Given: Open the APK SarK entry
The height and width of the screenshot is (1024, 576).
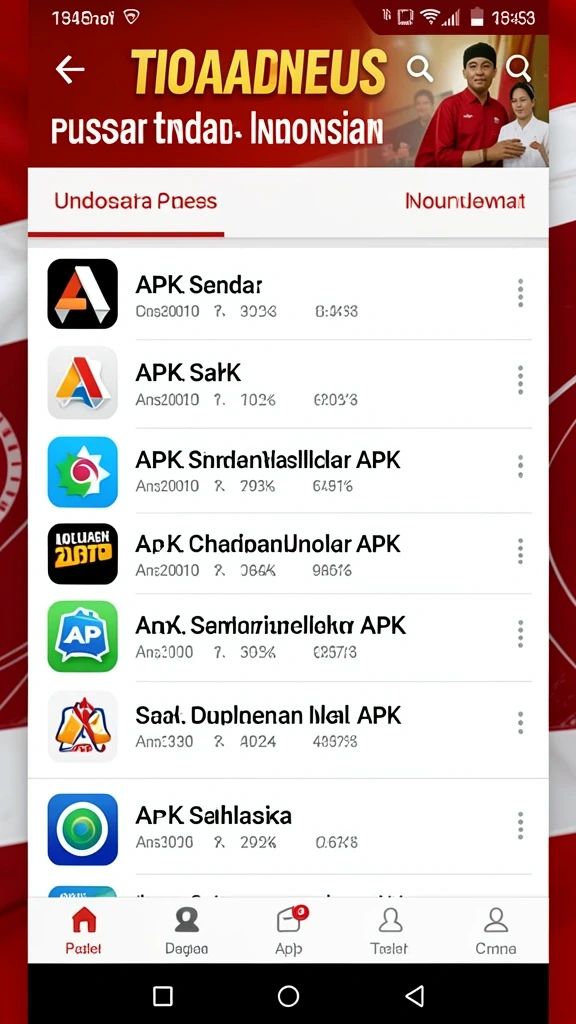Looking at the screenshot, I should coord(288,382).
